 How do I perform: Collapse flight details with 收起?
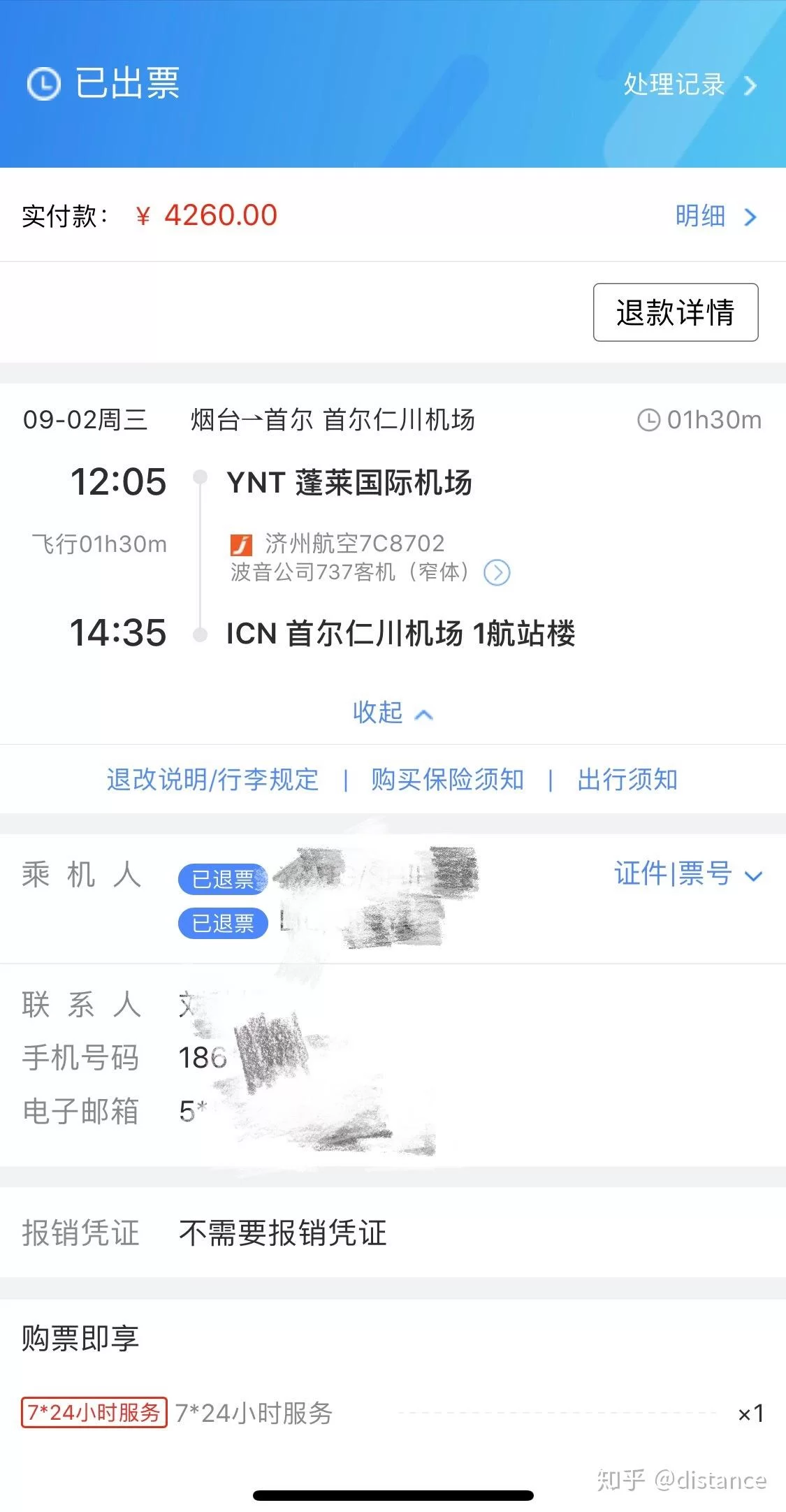(x=392, y=713)
